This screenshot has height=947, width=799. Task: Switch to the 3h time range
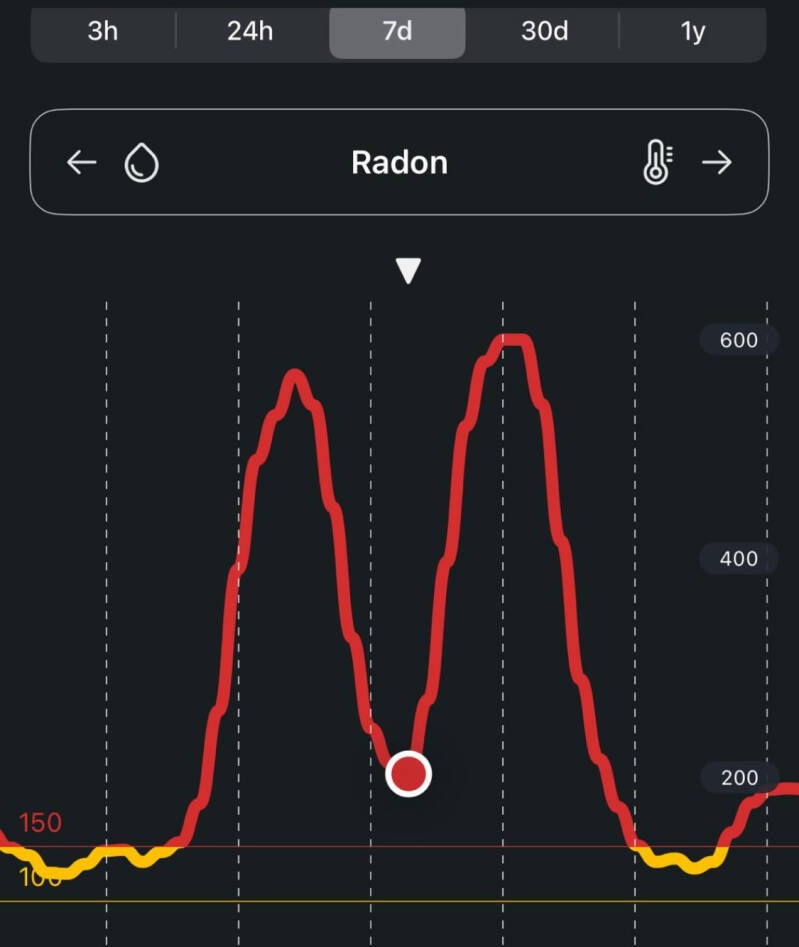pos(103,31)
